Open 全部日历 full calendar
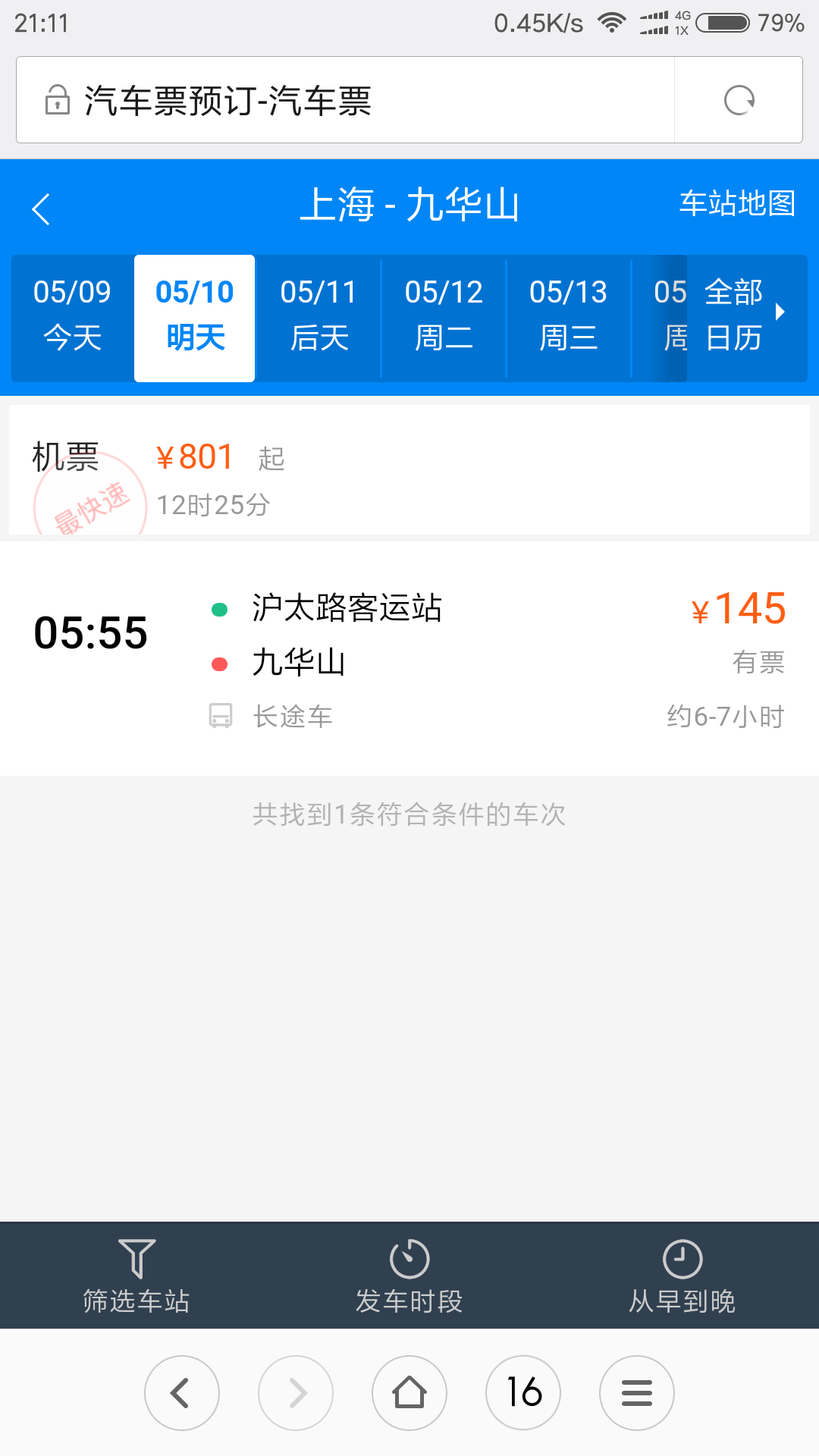 (x=745, y=315)
